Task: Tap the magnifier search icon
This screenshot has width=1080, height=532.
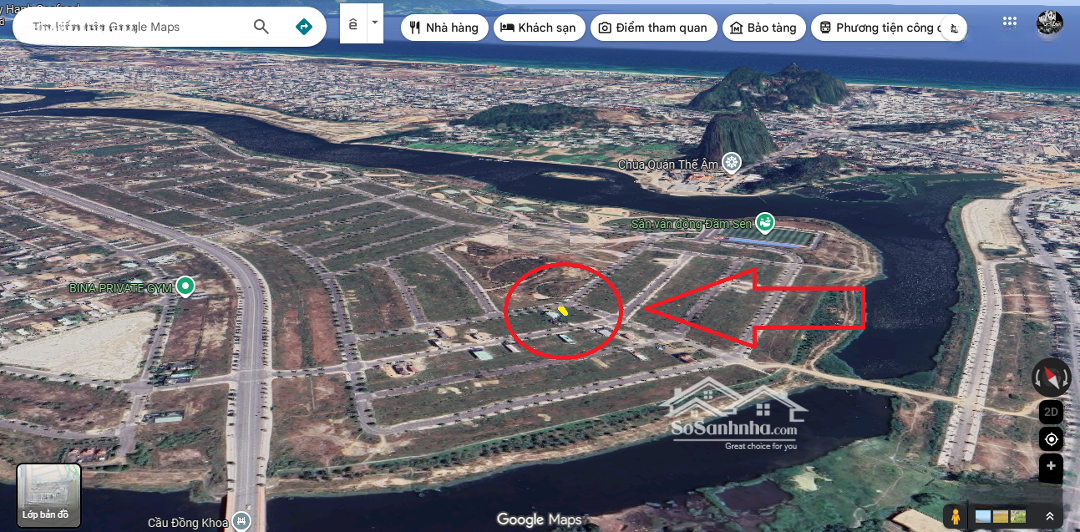Action: (261, 27)
